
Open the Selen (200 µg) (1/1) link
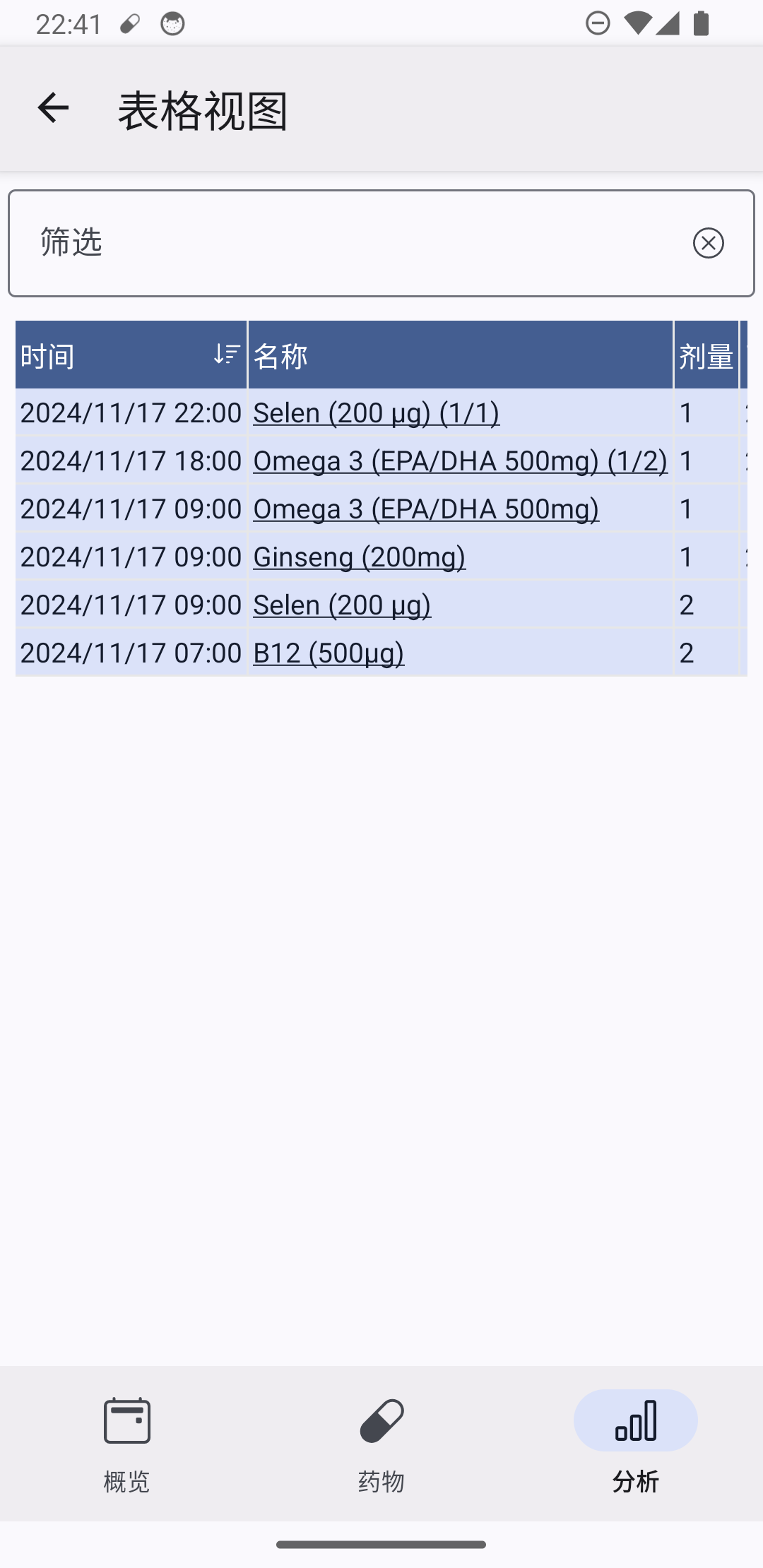coord(377,412)
